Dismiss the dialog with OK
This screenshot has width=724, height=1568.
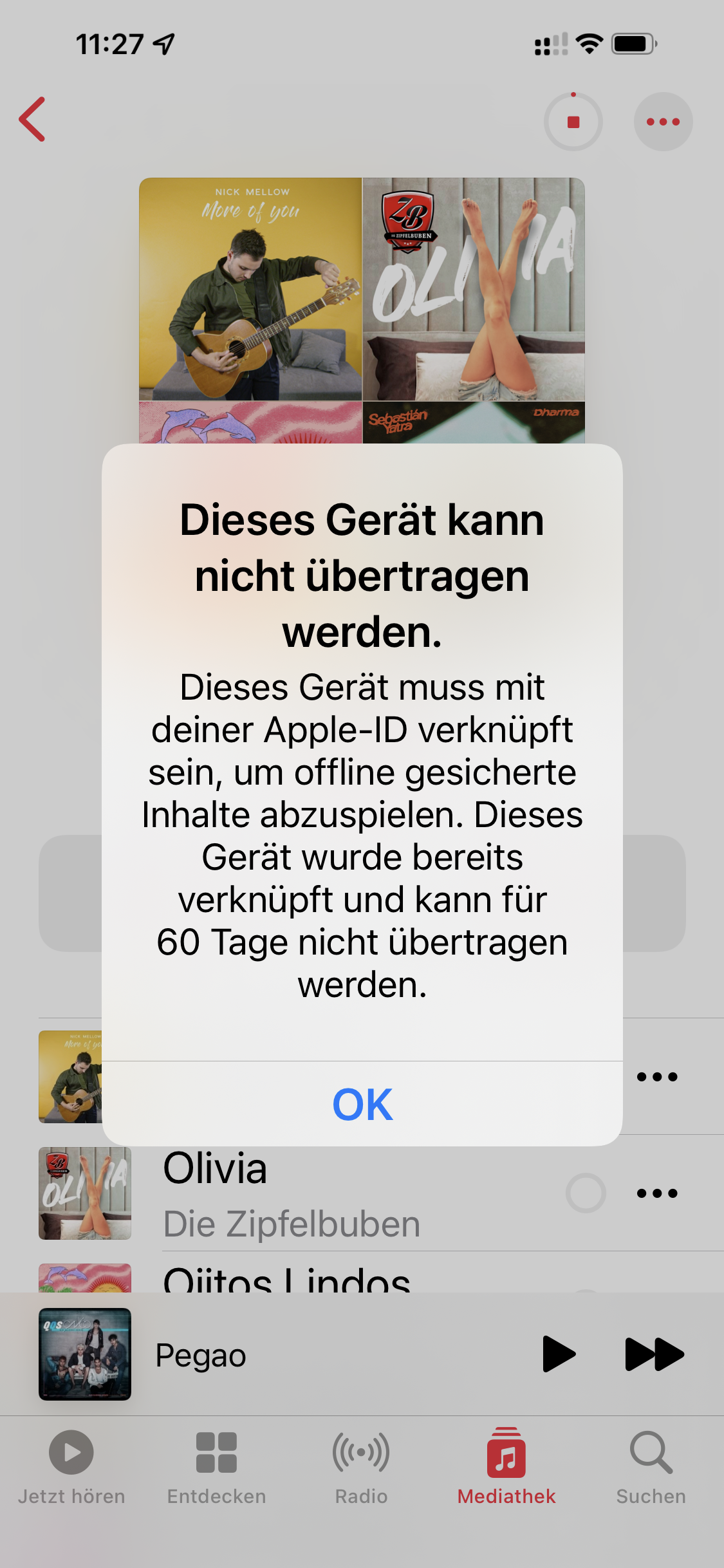coord(362,1105)
